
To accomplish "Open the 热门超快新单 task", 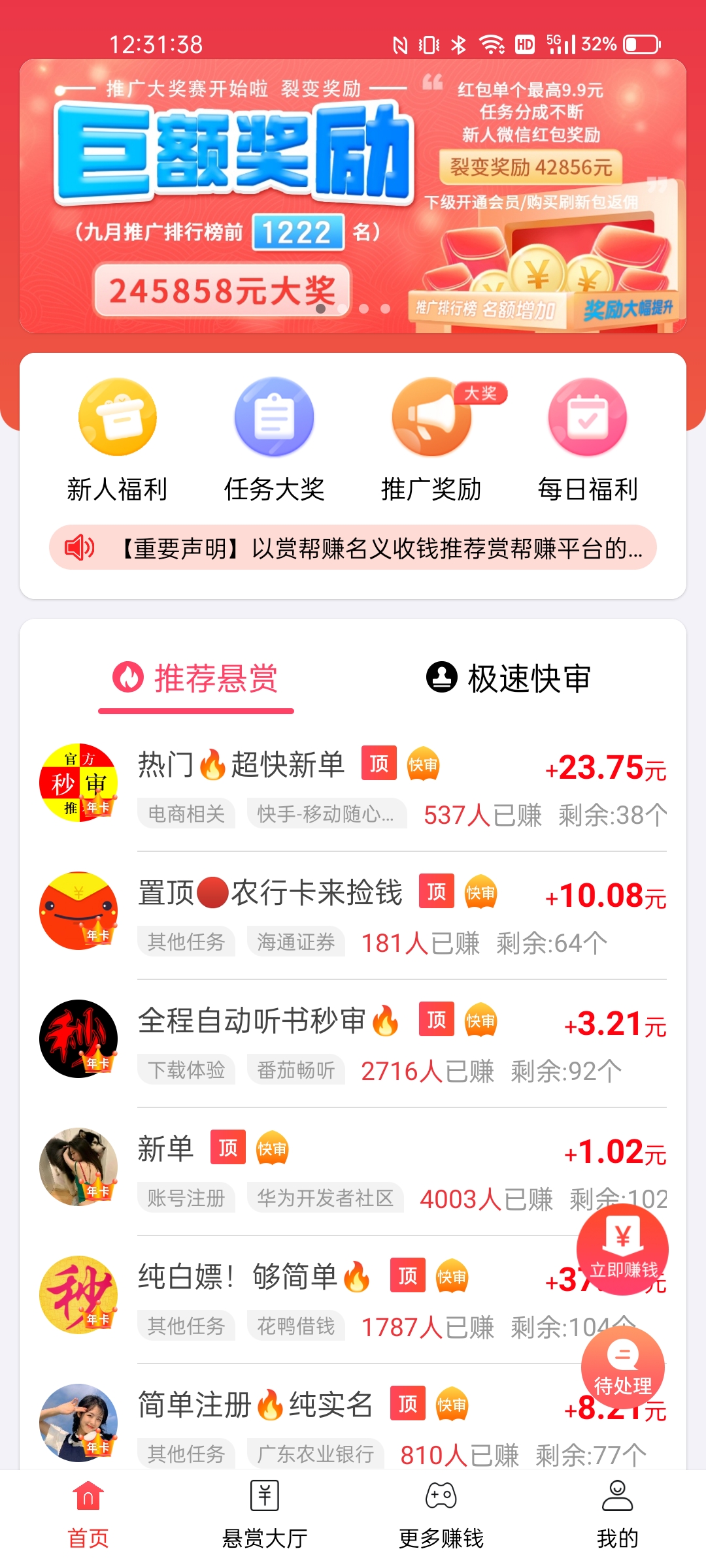I will (x=353, y=784).
